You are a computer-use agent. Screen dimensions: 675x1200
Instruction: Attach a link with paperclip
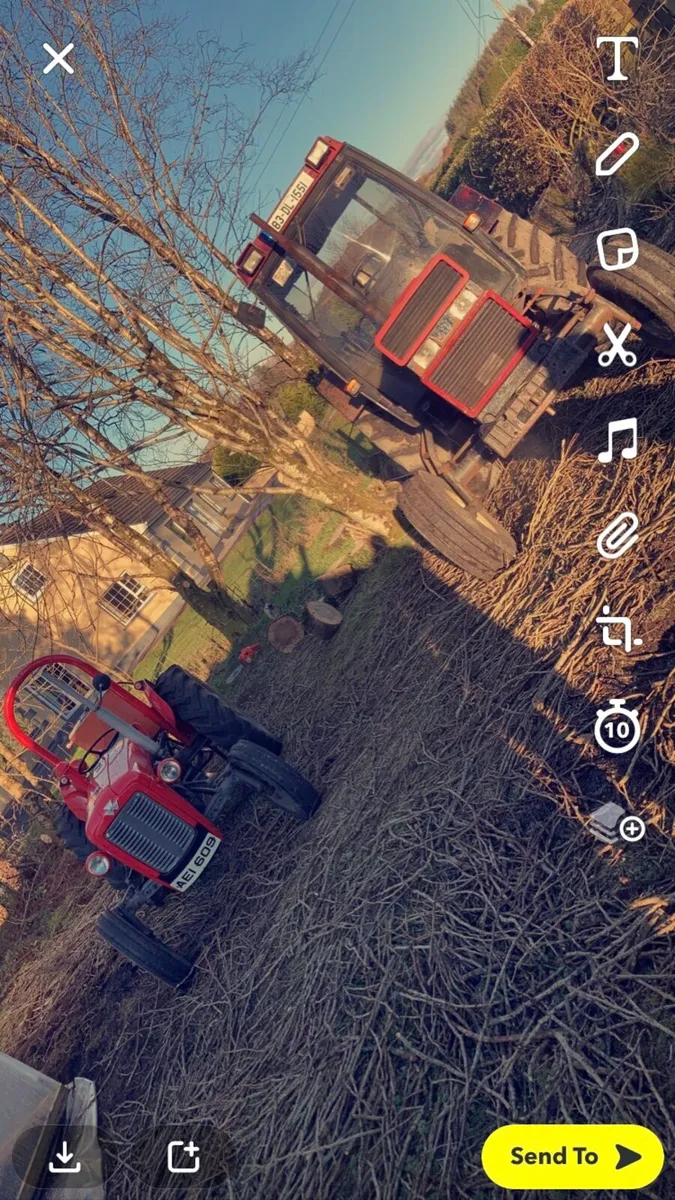tap(617, 536)
